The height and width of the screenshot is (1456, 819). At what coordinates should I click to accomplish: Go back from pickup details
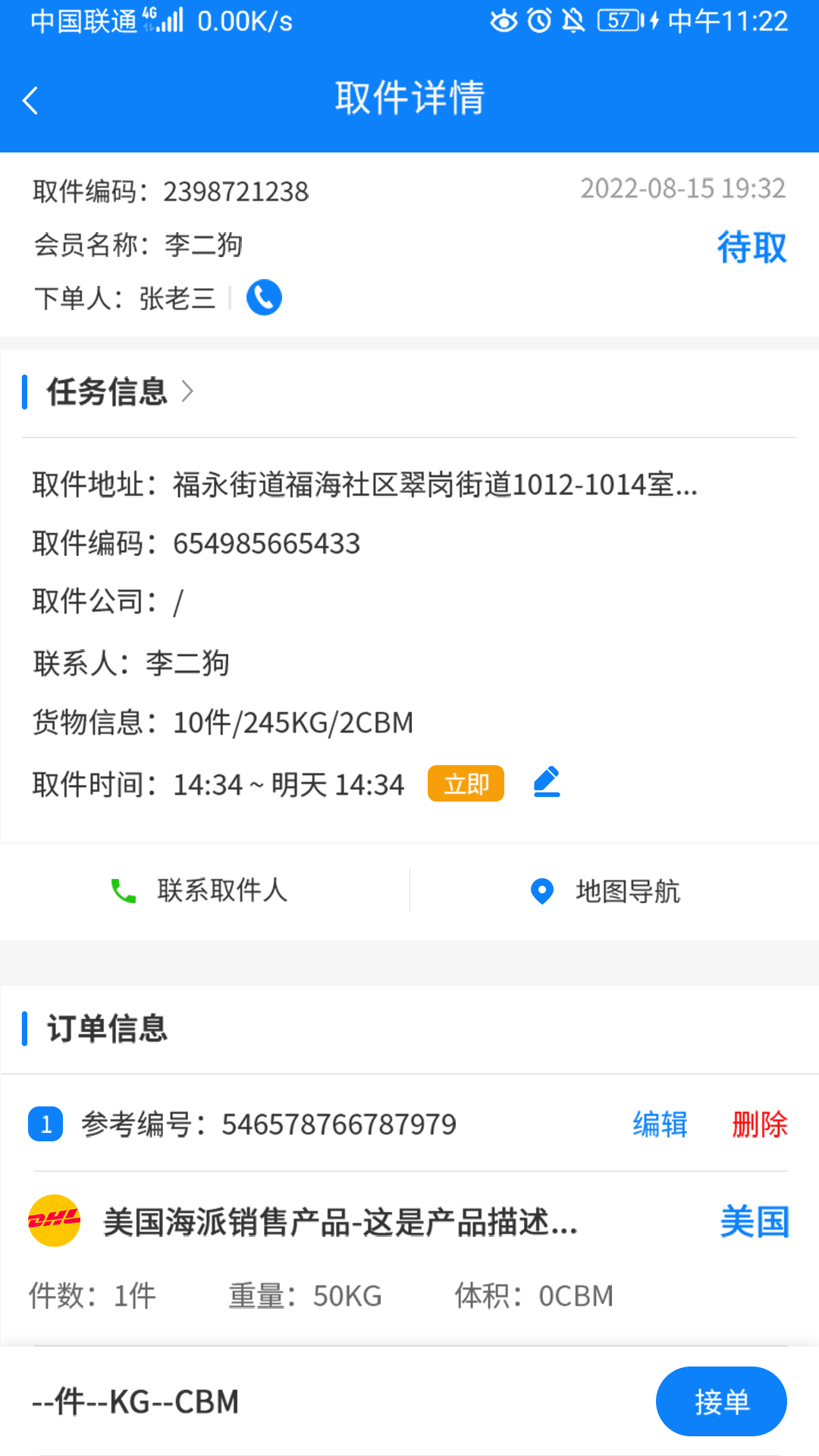pyautogui.click(x=30, y=100)
